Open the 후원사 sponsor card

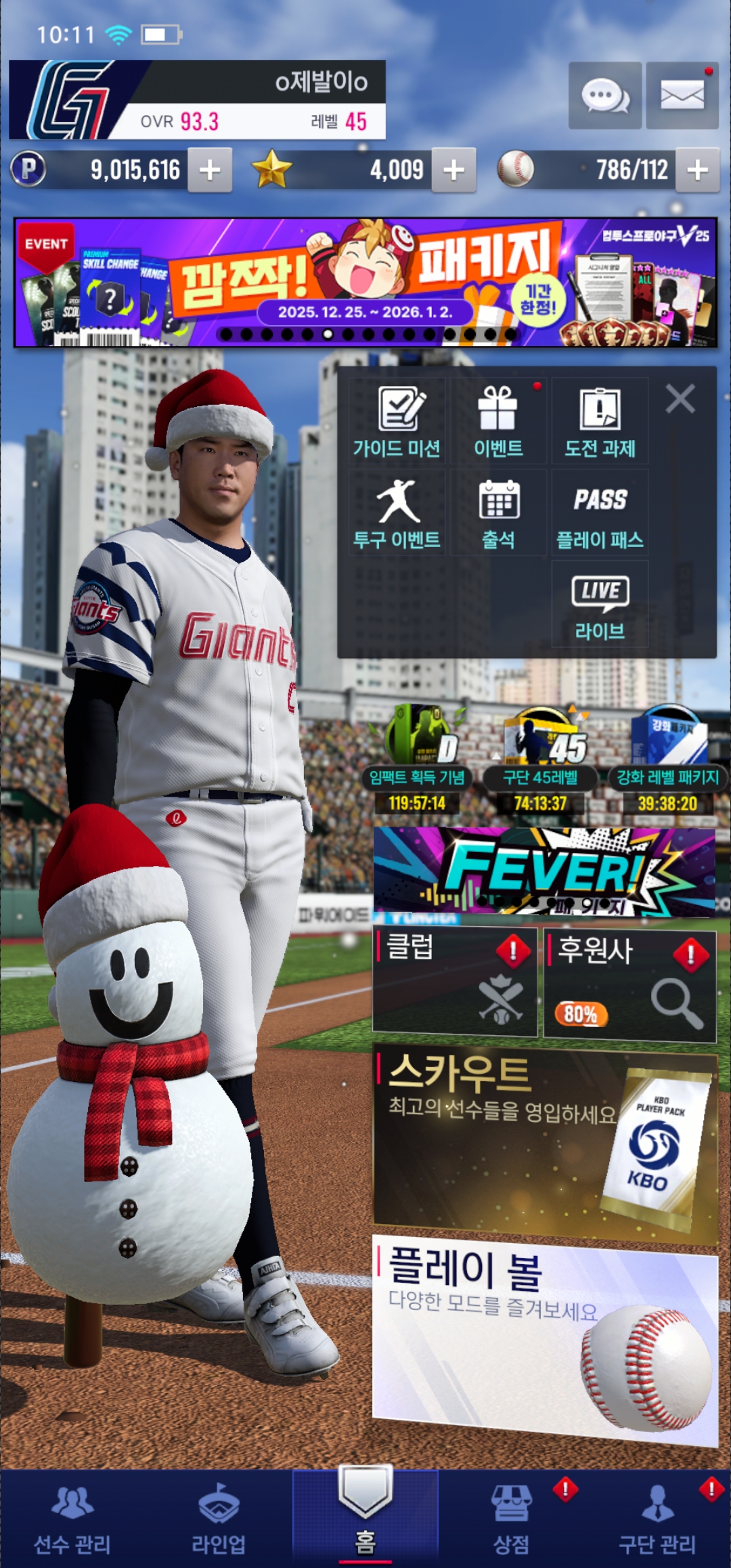coord(630,984)
